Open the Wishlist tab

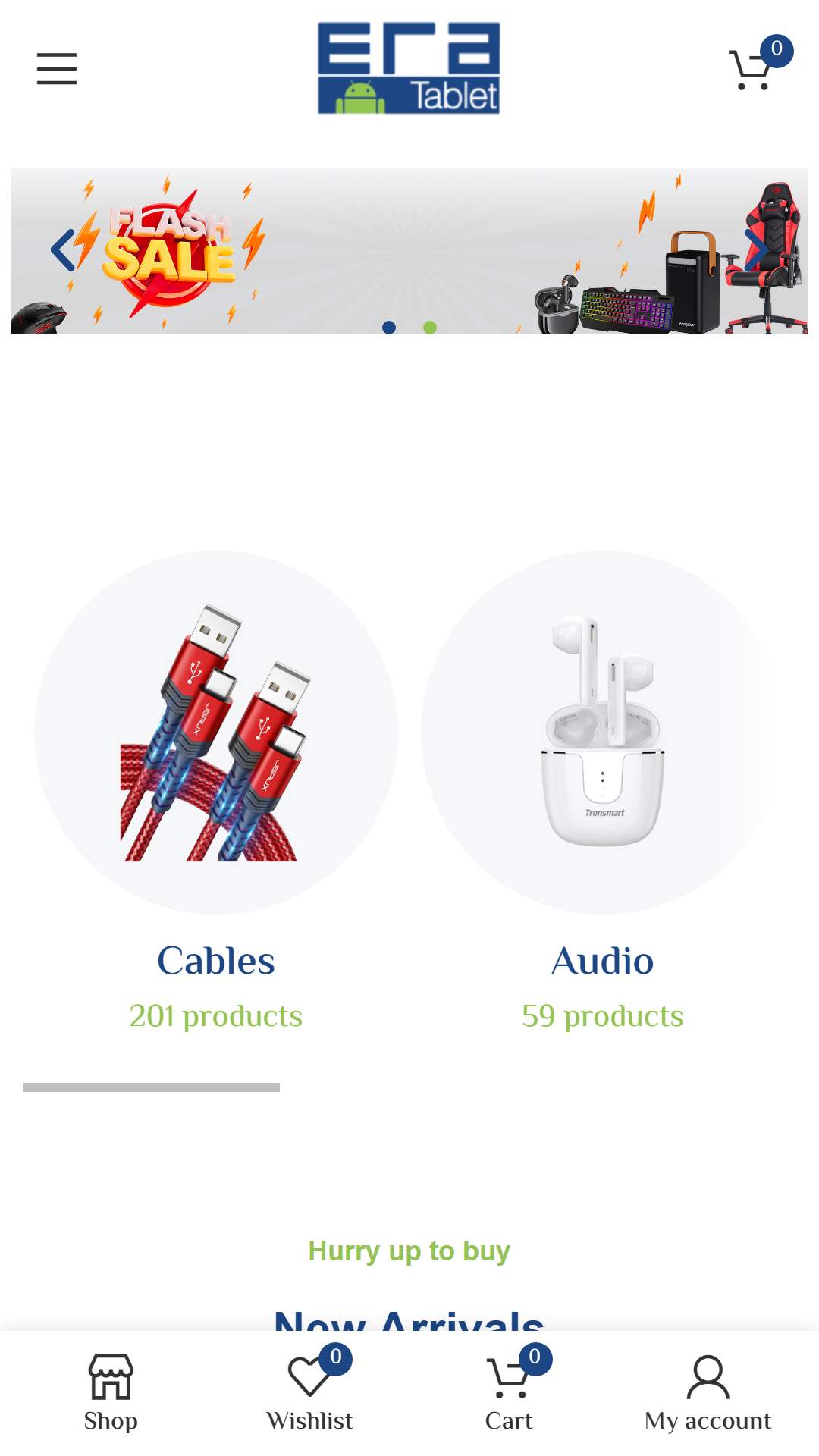309,1392
